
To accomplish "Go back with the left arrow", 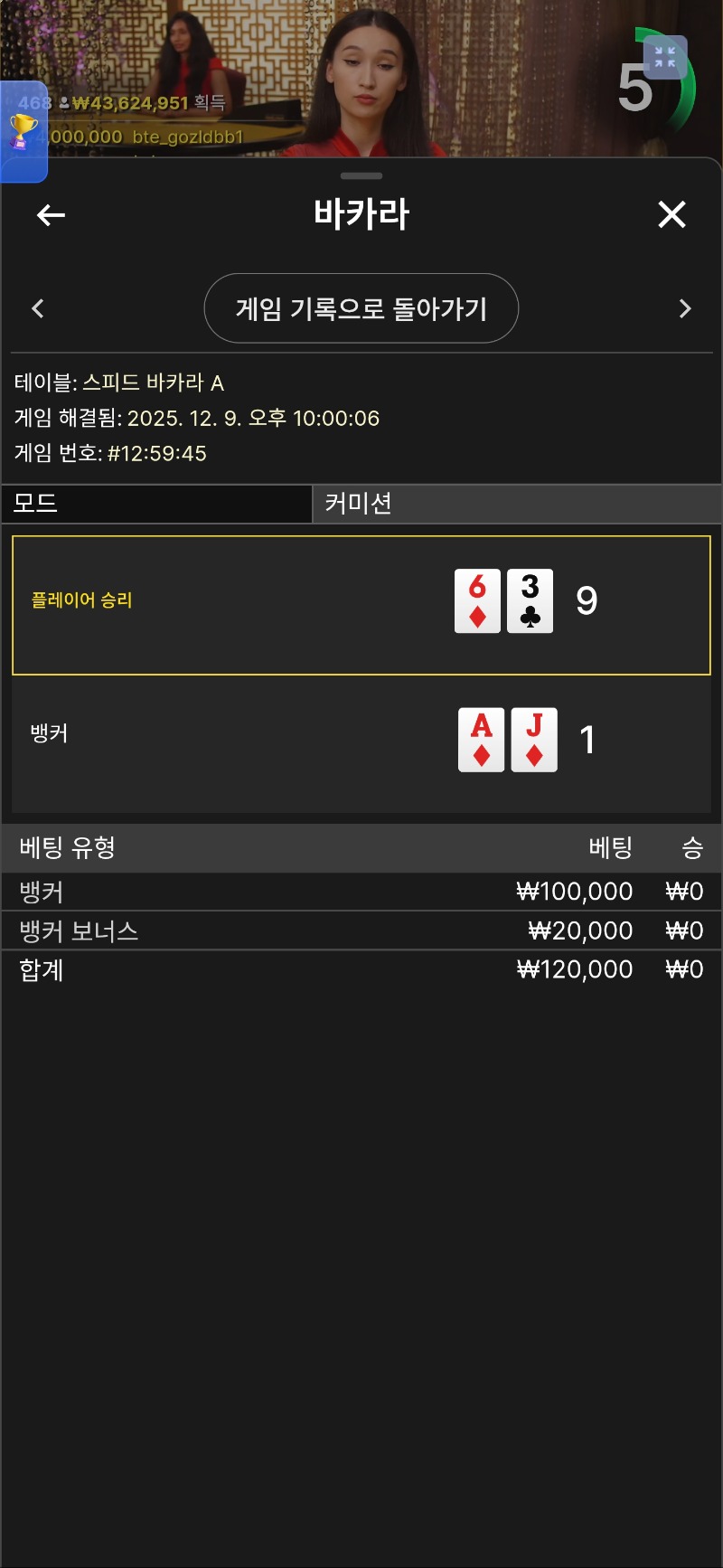I will point(51,215).
